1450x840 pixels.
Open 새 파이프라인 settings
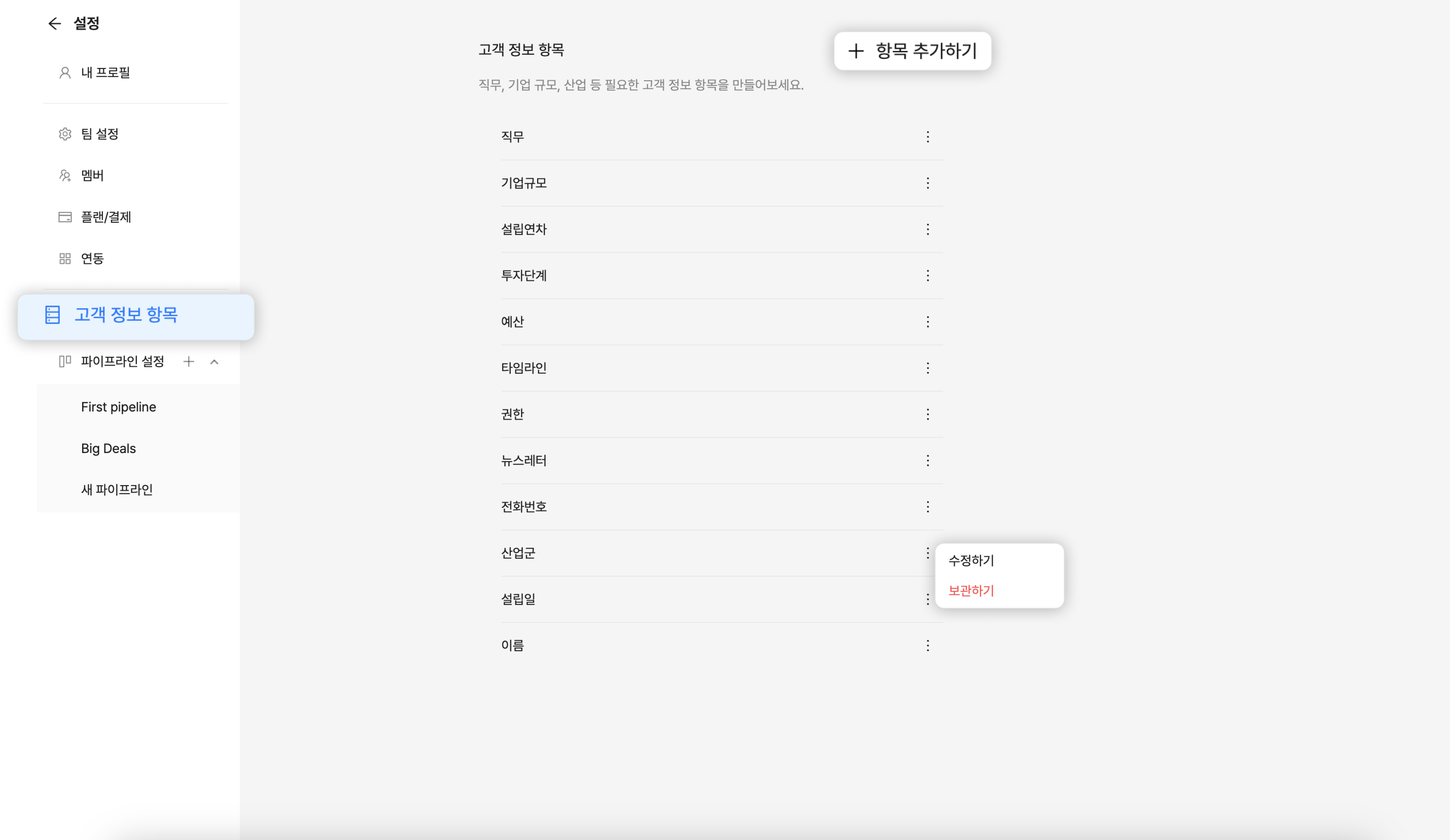click(x=117, y=490)
